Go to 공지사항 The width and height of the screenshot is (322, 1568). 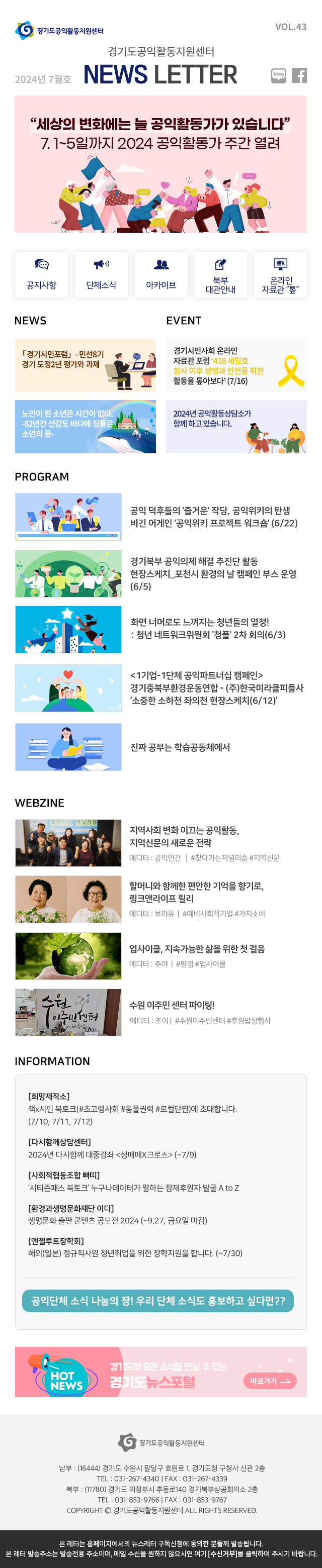click(x=41, y=274)
